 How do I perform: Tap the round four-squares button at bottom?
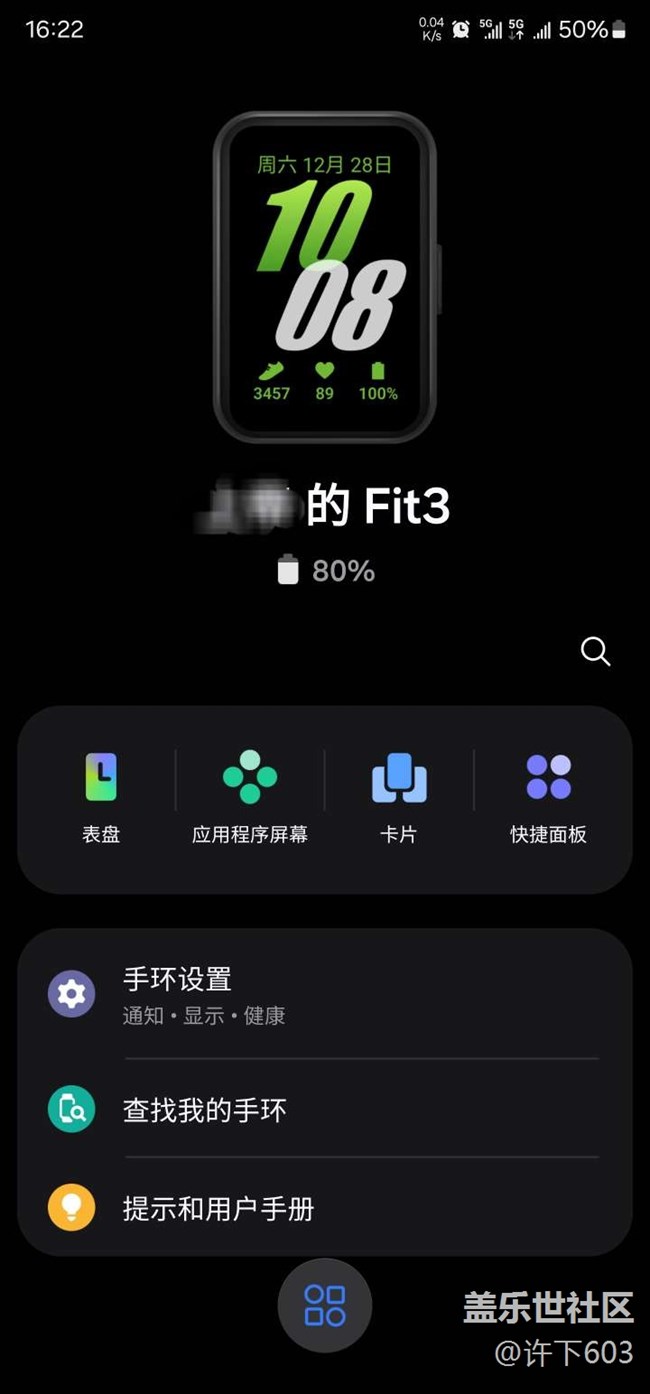click(325, 1305)
